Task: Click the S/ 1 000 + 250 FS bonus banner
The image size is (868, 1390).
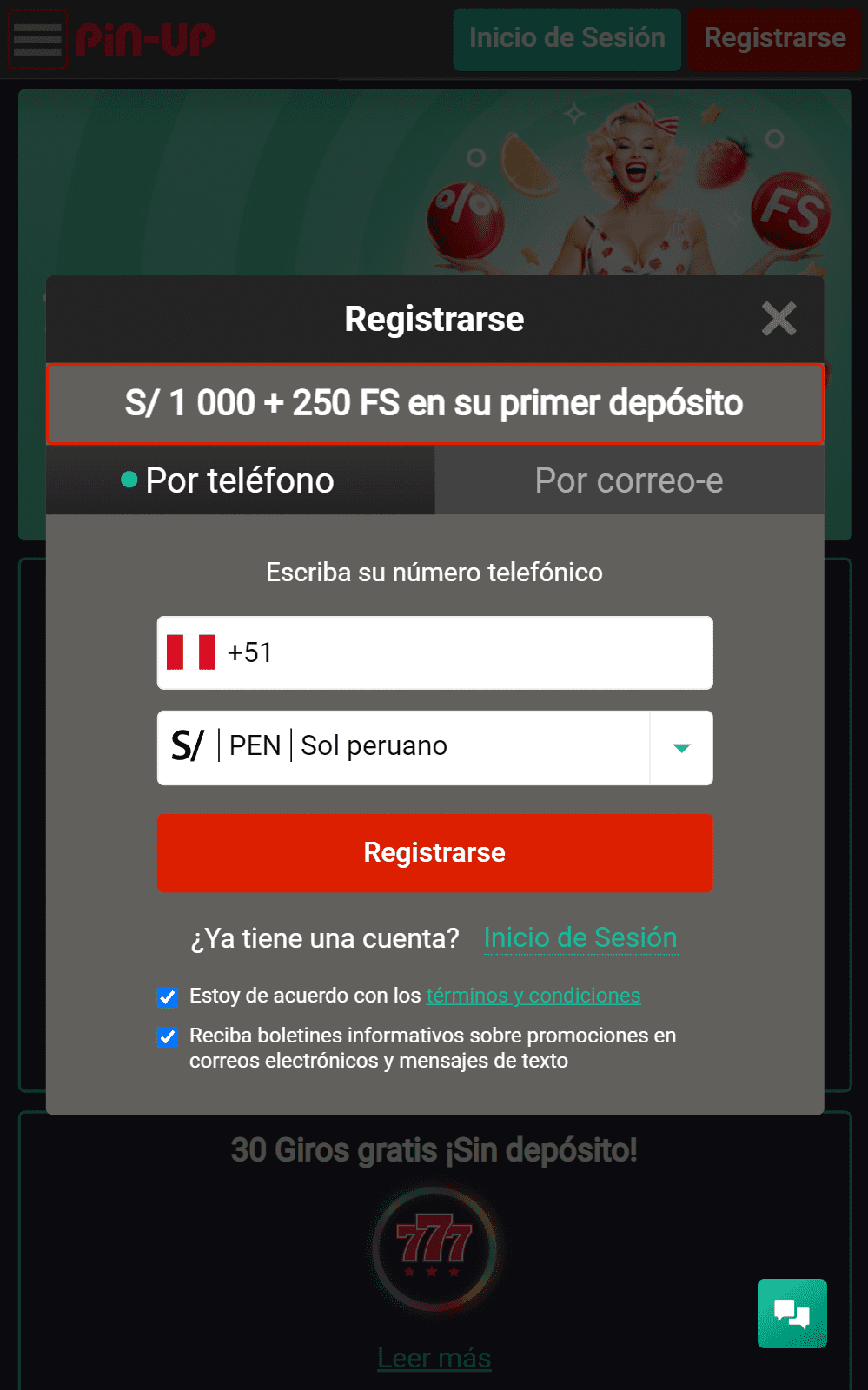Action: coord(434,404)
